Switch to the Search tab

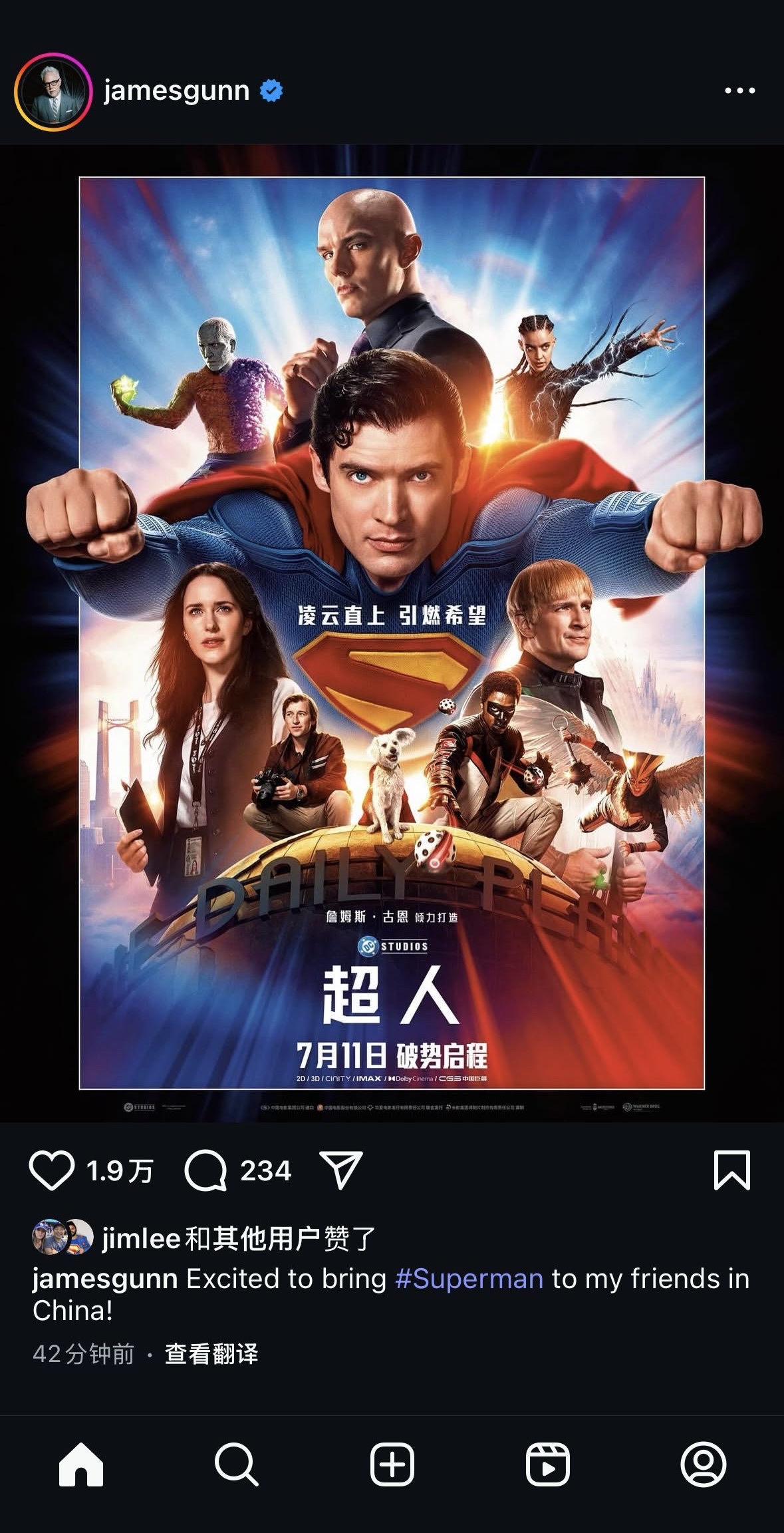coord(236,1464)
